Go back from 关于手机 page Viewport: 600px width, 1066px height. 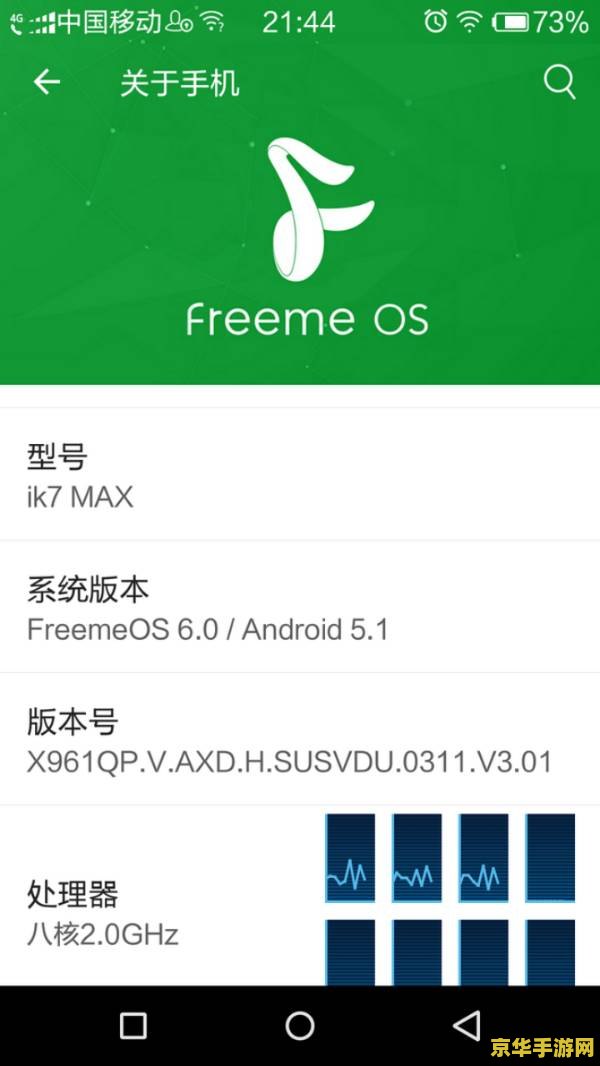coord(47,82)
